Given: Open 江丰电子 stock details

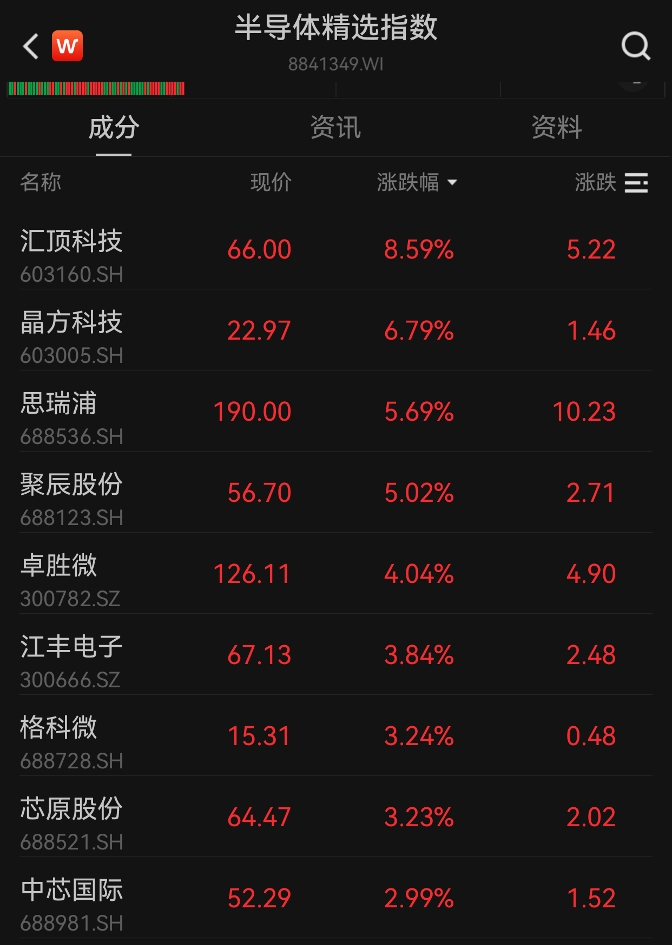Looking at the screenshot, I should point(72,646).
